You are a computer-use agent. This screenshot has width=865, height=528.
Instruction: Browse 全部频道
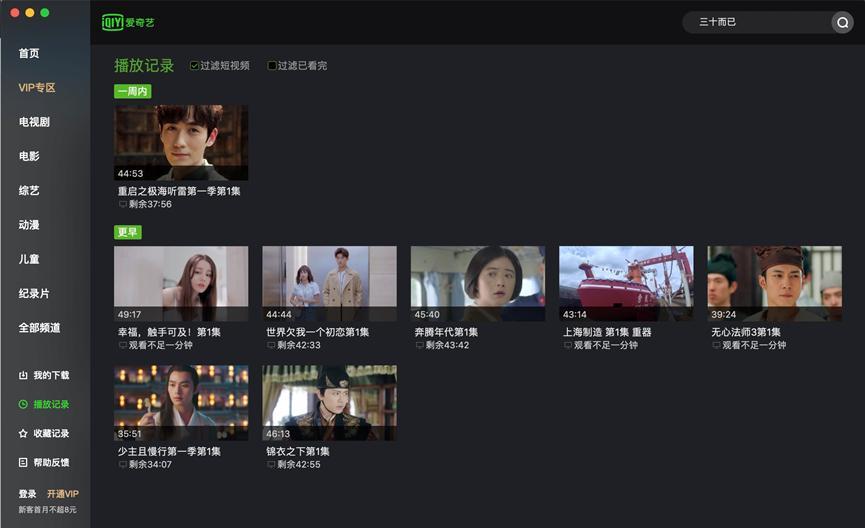[39, 327]
